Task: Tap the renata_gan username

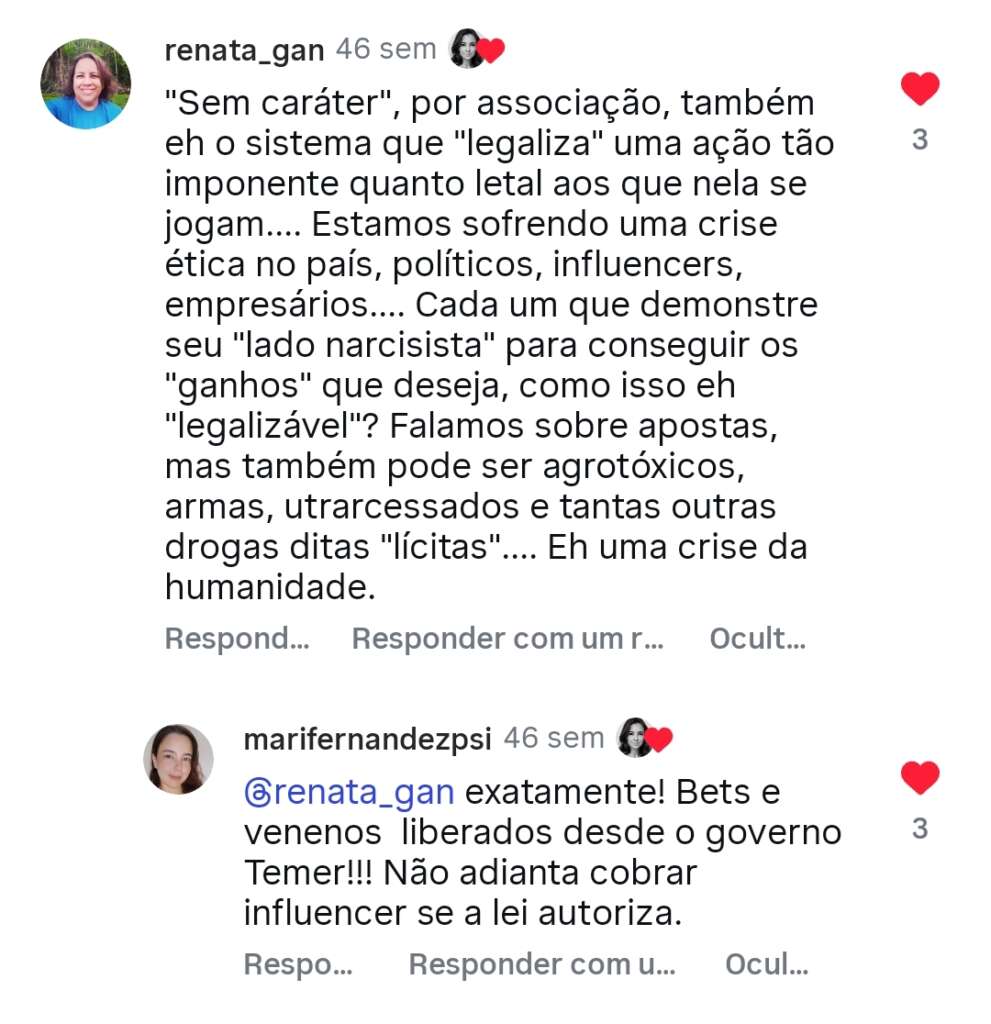Action: (x=244, y=49)
